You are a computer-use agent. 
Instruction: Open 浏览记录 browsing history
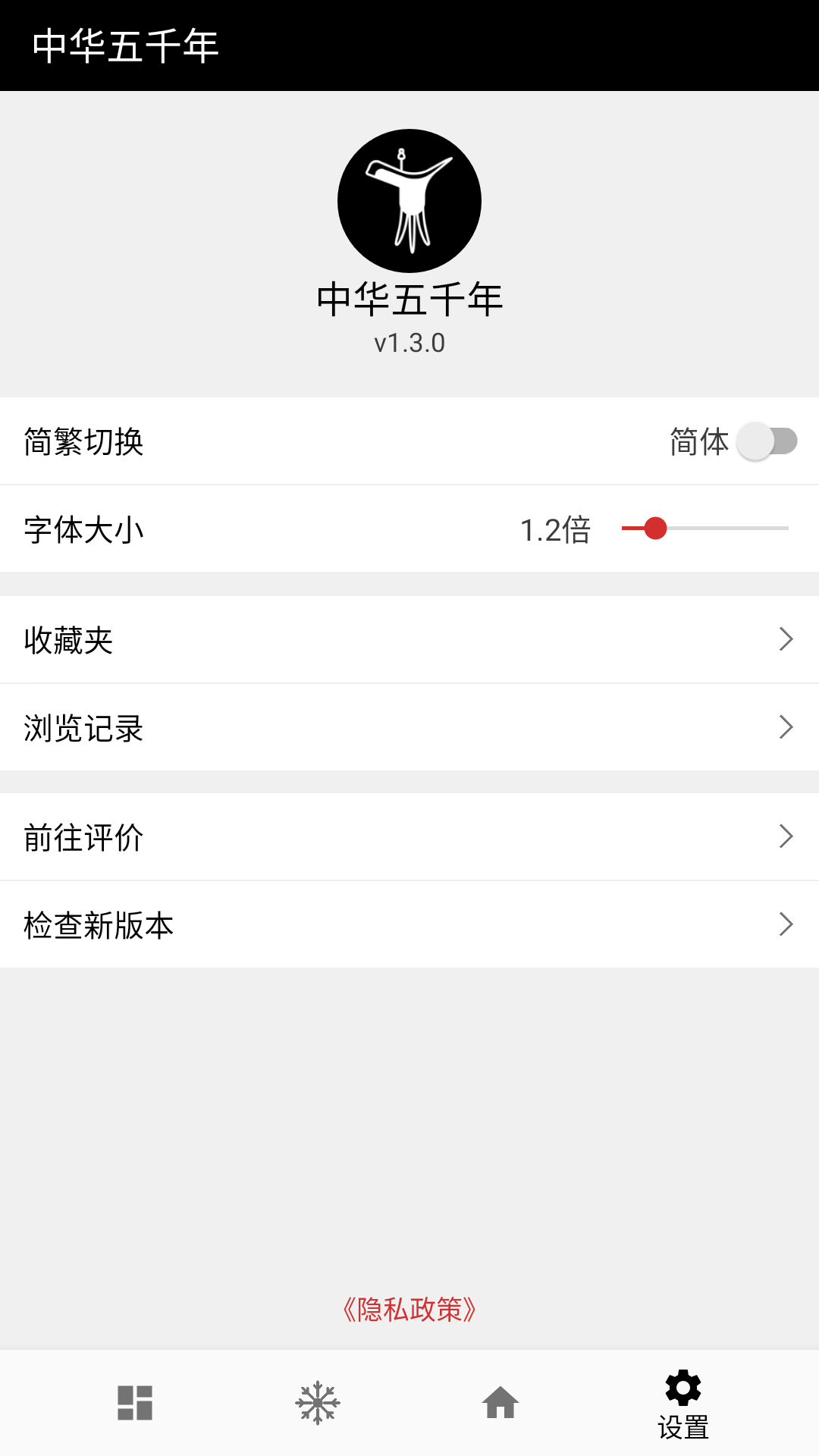pyautogui.click(x=409, y=728)
